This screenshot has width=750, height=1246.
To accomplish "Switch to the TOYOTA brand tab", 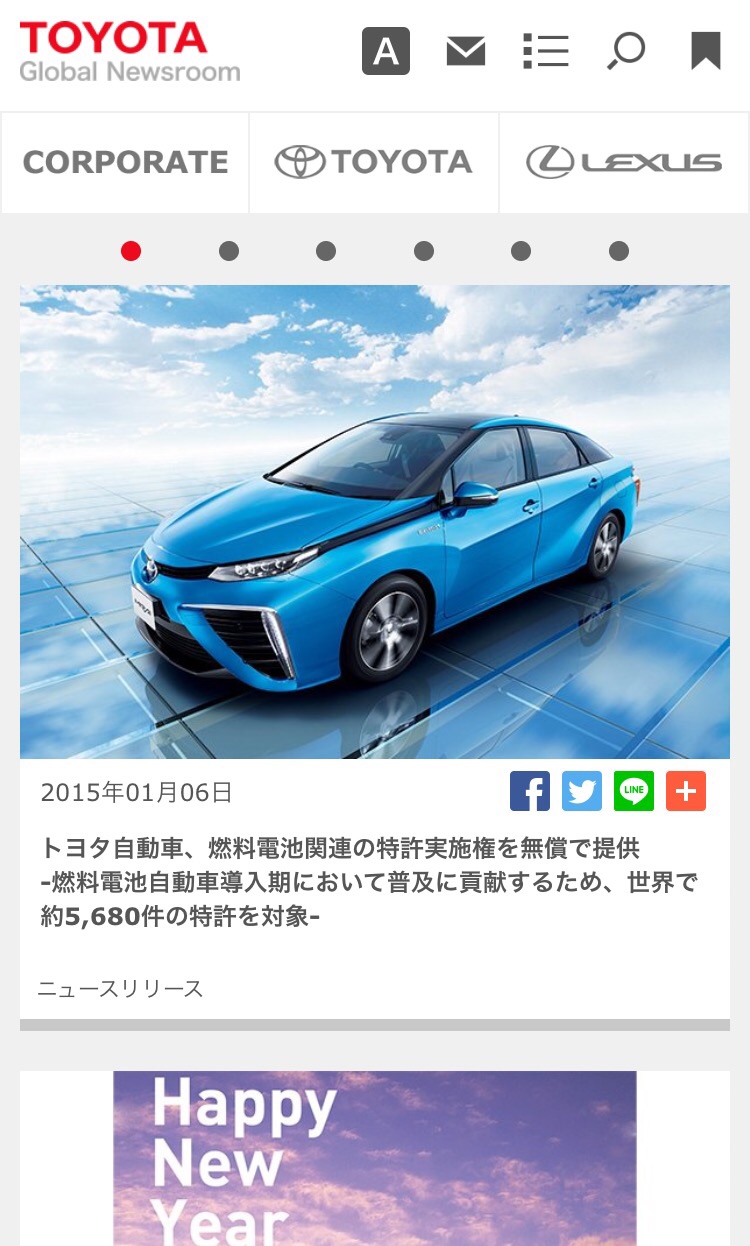I will (x=374, y=162).
